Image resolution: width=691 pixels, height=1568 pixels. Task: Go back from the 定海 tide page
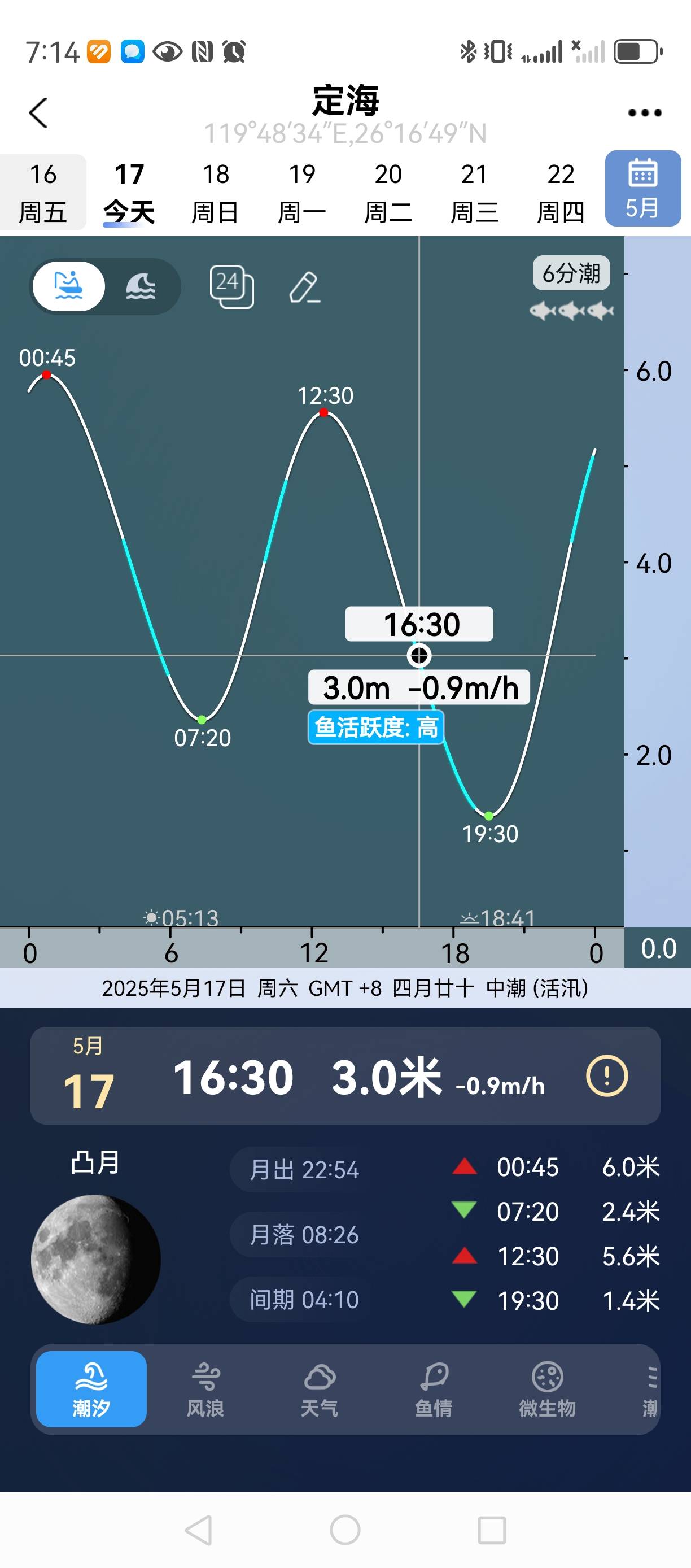tap(38, 113)
